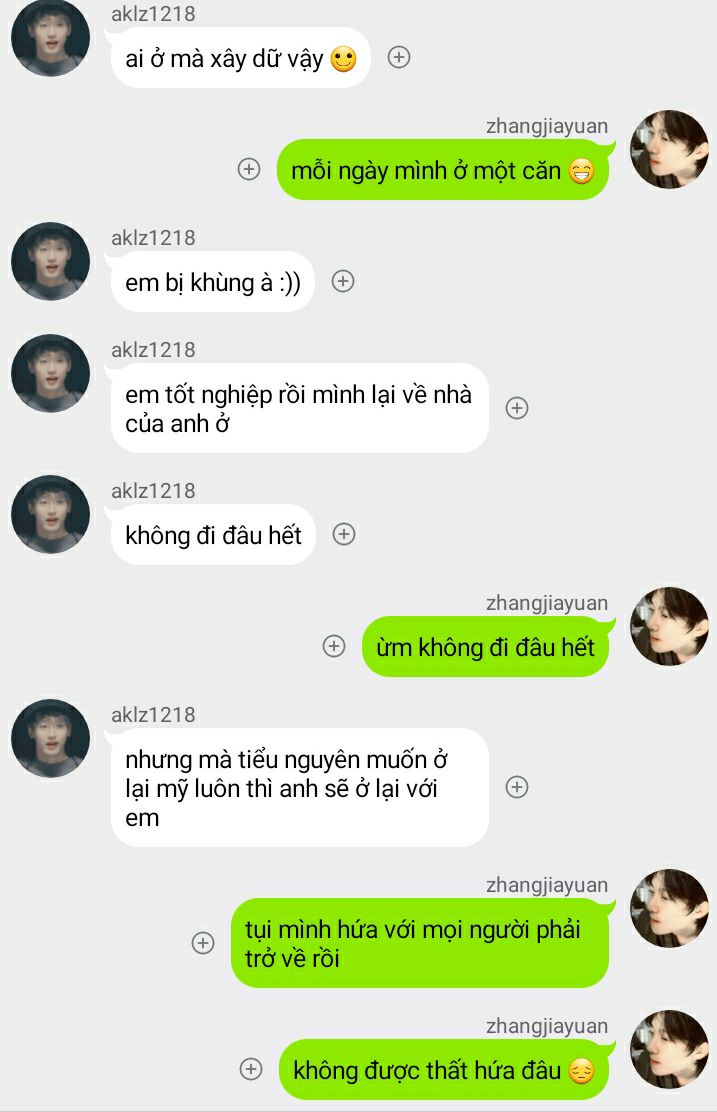Viewport: 717px width, 1112px height.
Task: Tap plus icon beside "ừm không đi đâu hết"
Action: [x=334, y=646]
